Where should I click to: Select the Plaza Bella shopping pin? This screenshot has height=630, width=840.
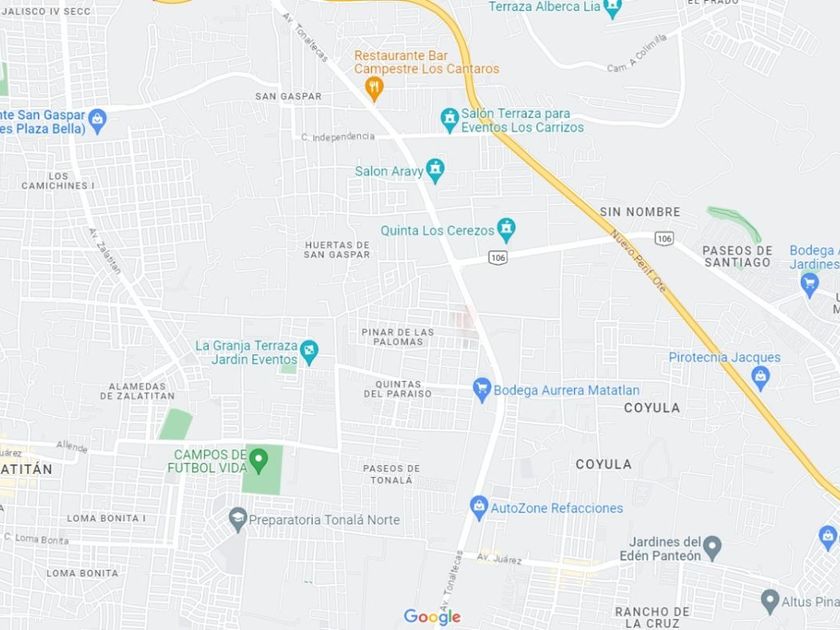tap(98, 121)
